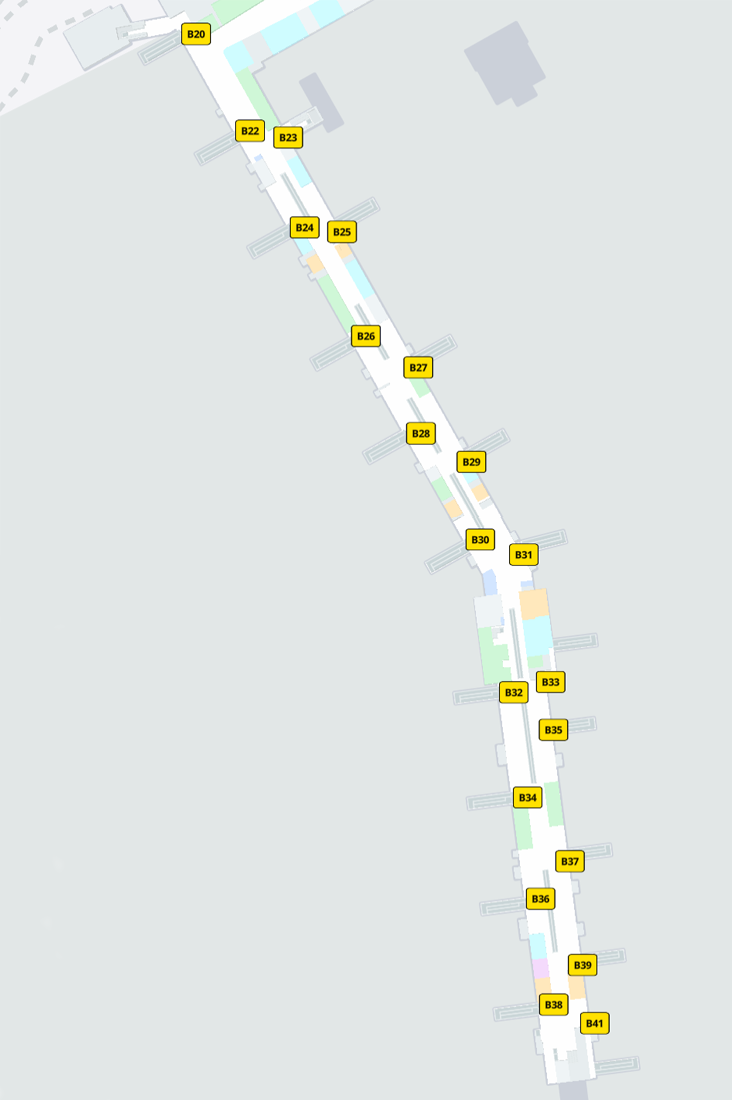This screenshot has height=1100, width=732.
Task: Open gate B22 marker
Action: 250,131
